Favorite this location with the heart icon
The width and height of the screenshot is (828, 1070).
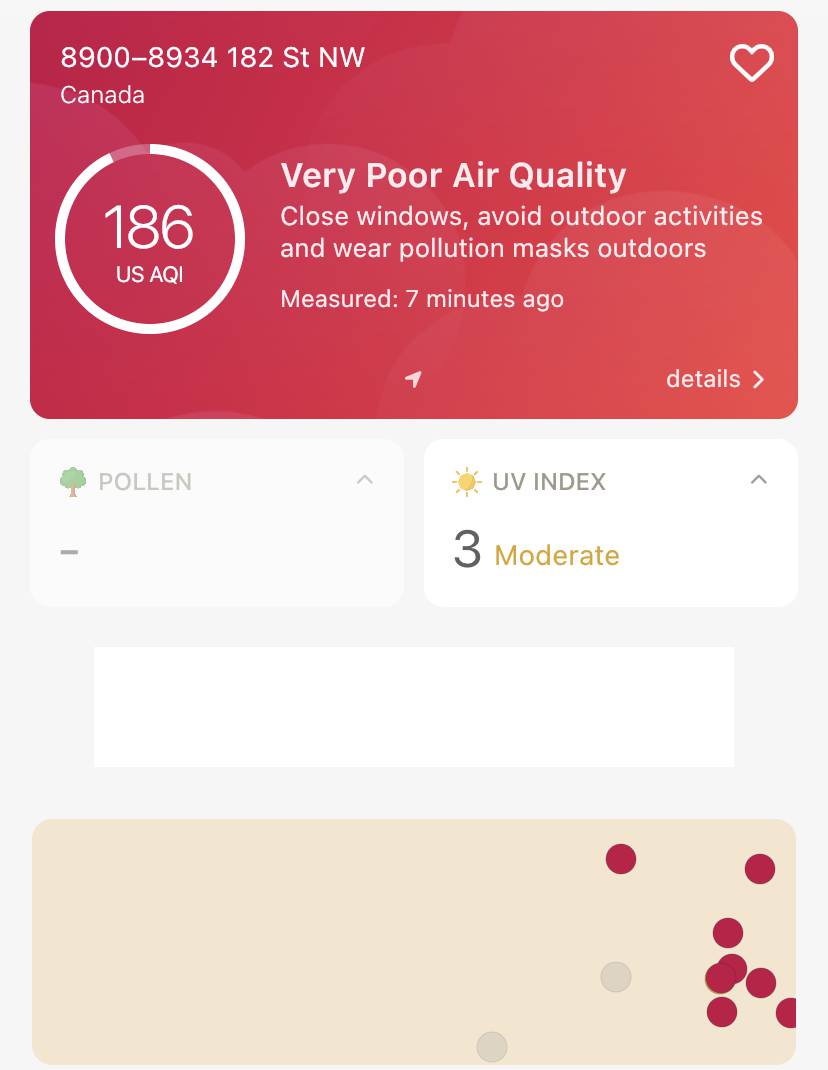(x=751, y=64)
